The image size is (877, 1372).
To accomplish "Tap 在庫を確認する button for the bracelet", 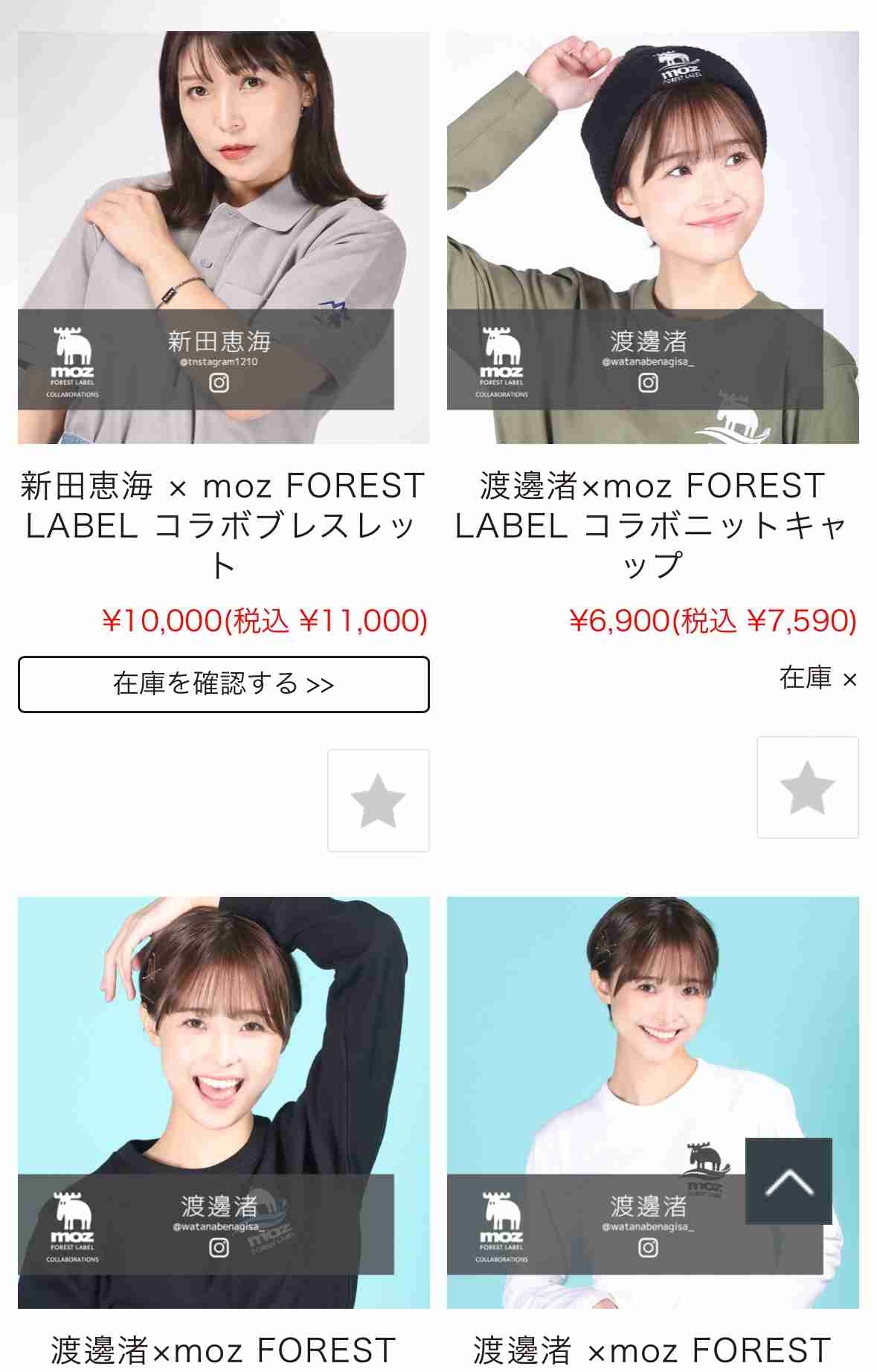I will tap(223, 683).
